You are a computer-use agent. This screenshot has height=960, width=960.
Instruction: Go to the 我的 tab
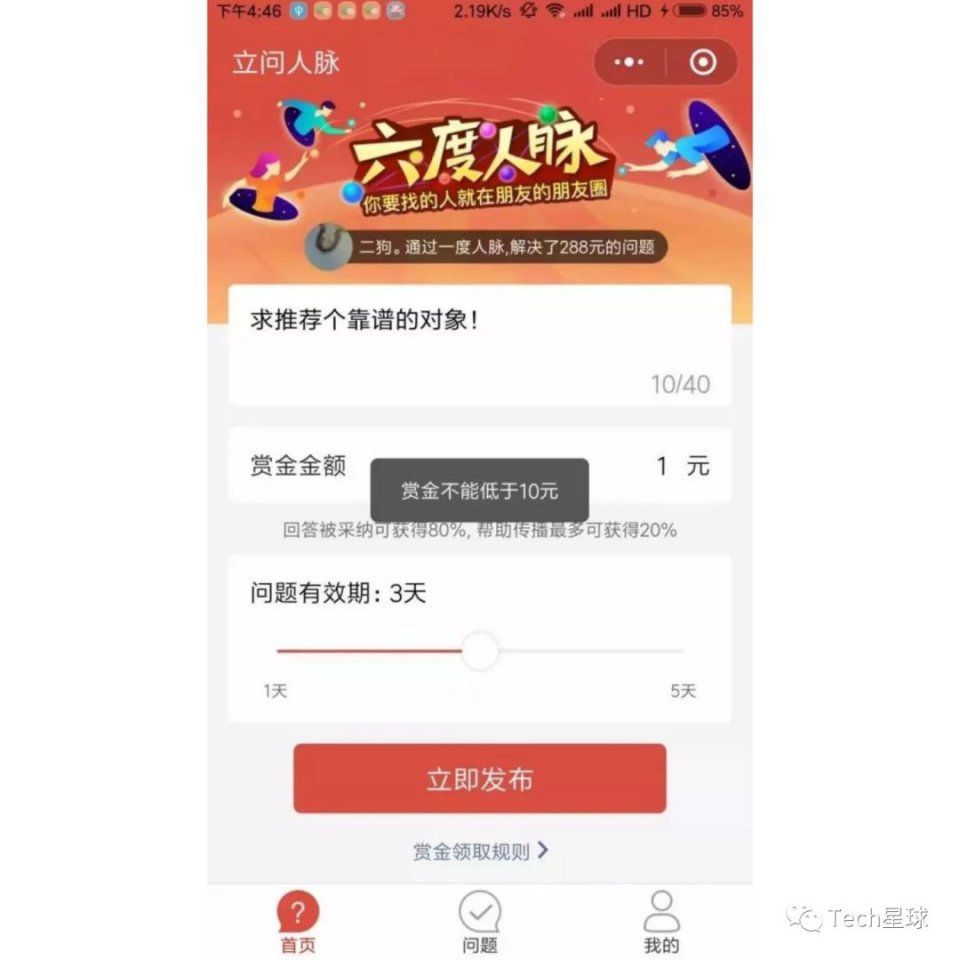click(661, 922)
